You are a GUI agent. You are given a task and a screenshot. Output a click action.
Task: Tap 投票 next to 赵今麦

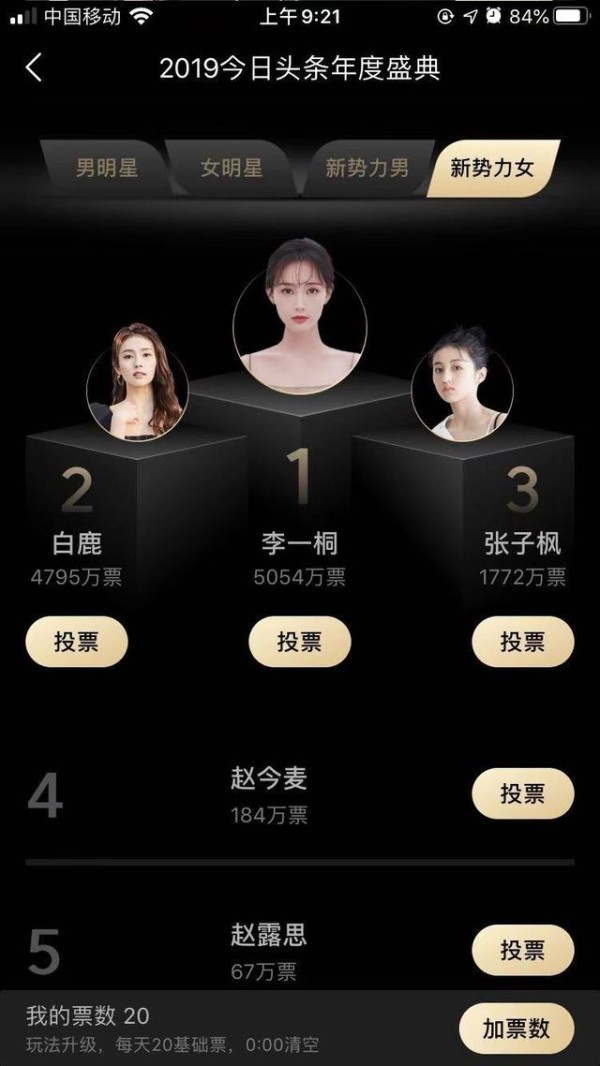[x=522, y=794]
